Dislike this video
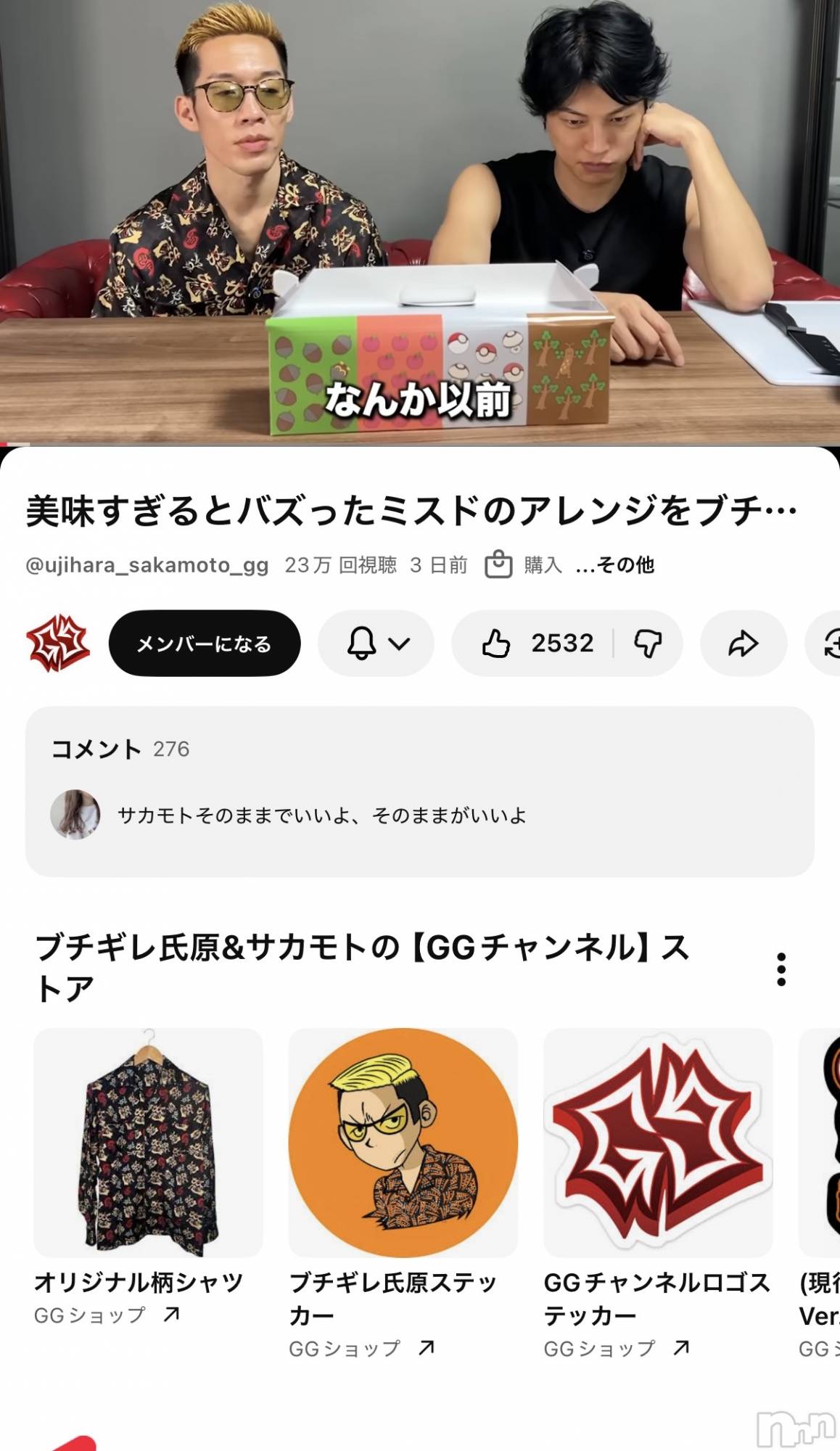The height and width of the screenshot is (1451, 840). click(648, 644)
